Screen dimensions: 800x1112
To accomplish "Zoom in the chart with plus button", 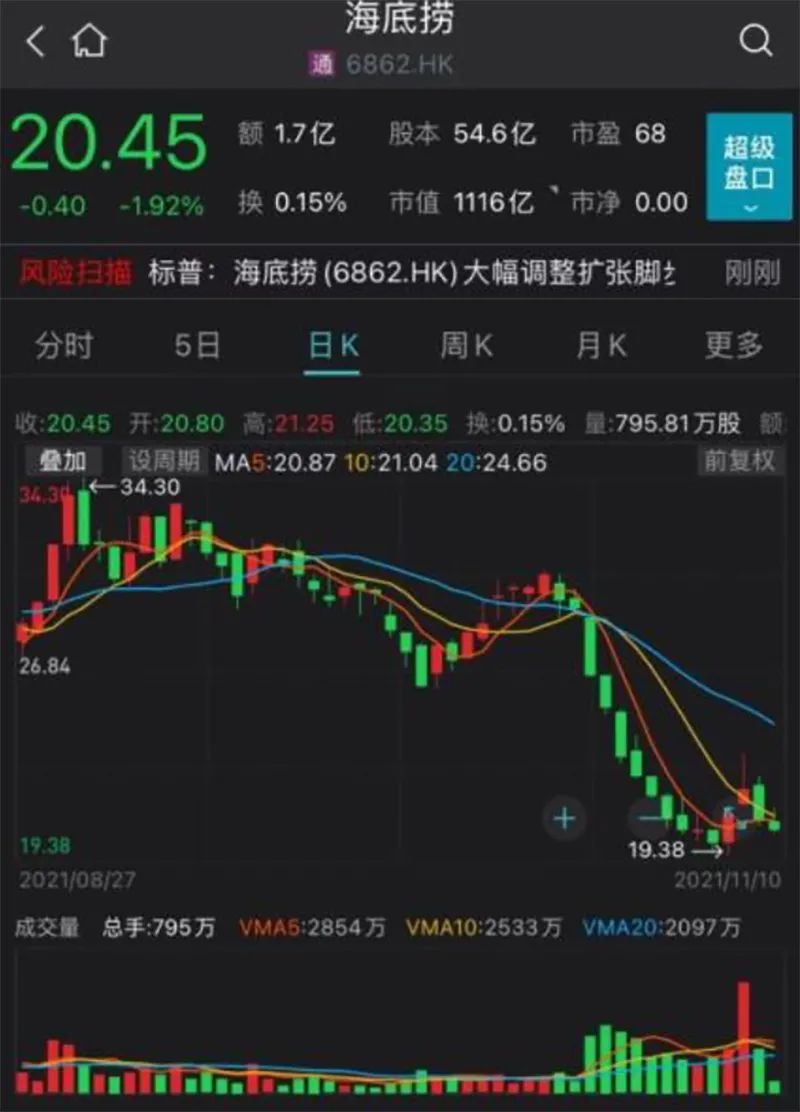I will (x=564, y=819).
